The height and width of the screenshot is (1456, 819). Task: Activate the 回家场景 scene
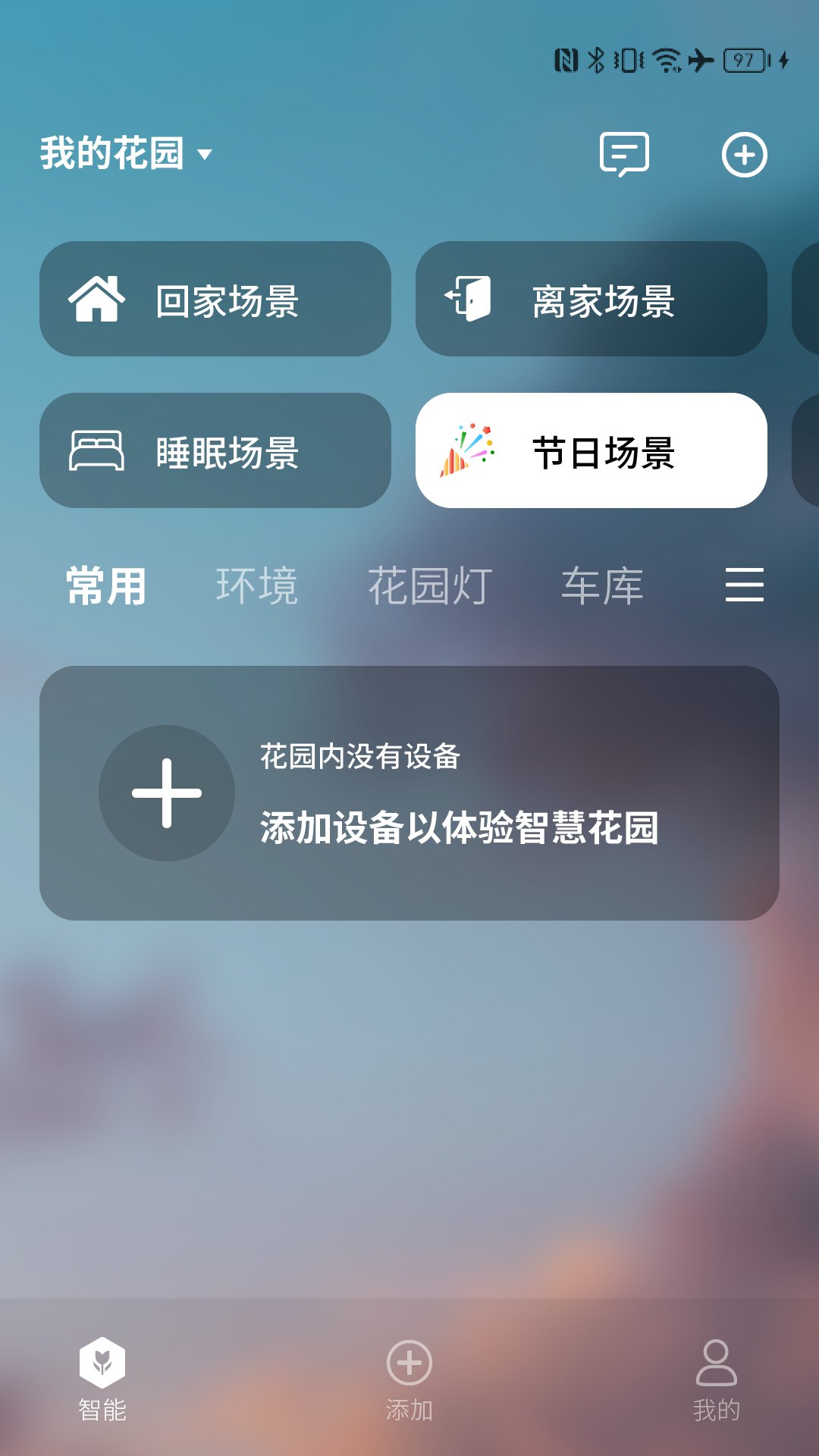(x=215, y=299)
